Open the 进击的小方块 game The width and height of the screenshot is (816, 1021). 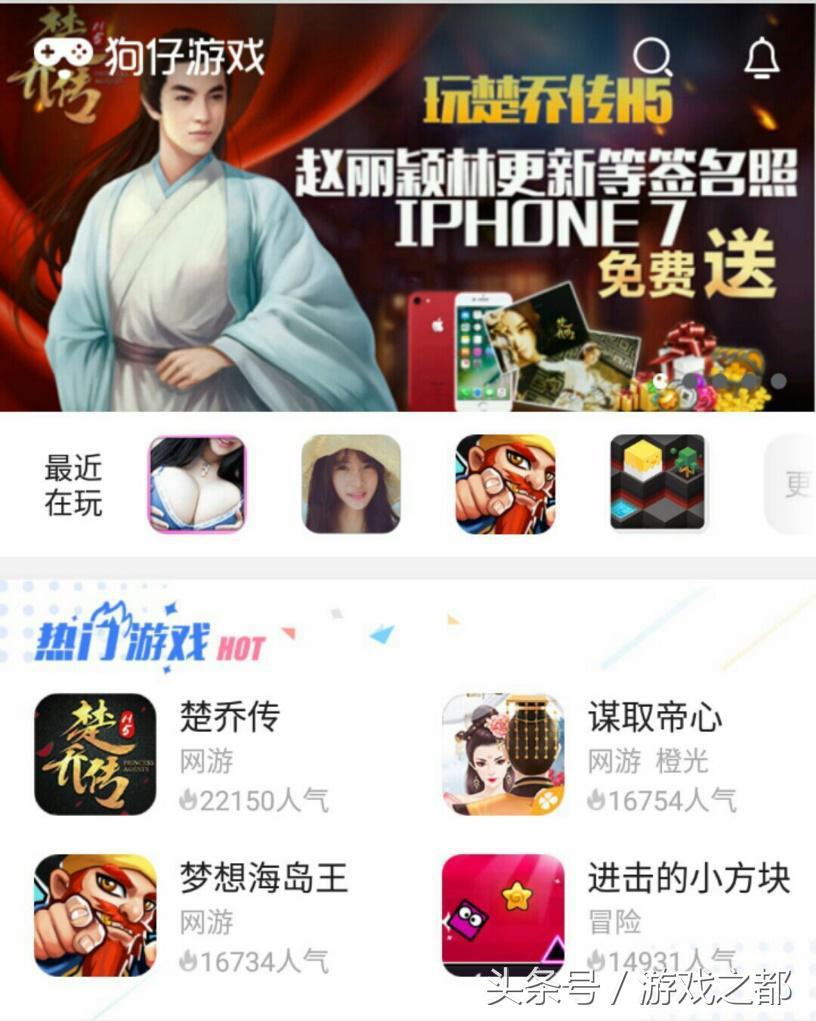[x=503, y=914]
